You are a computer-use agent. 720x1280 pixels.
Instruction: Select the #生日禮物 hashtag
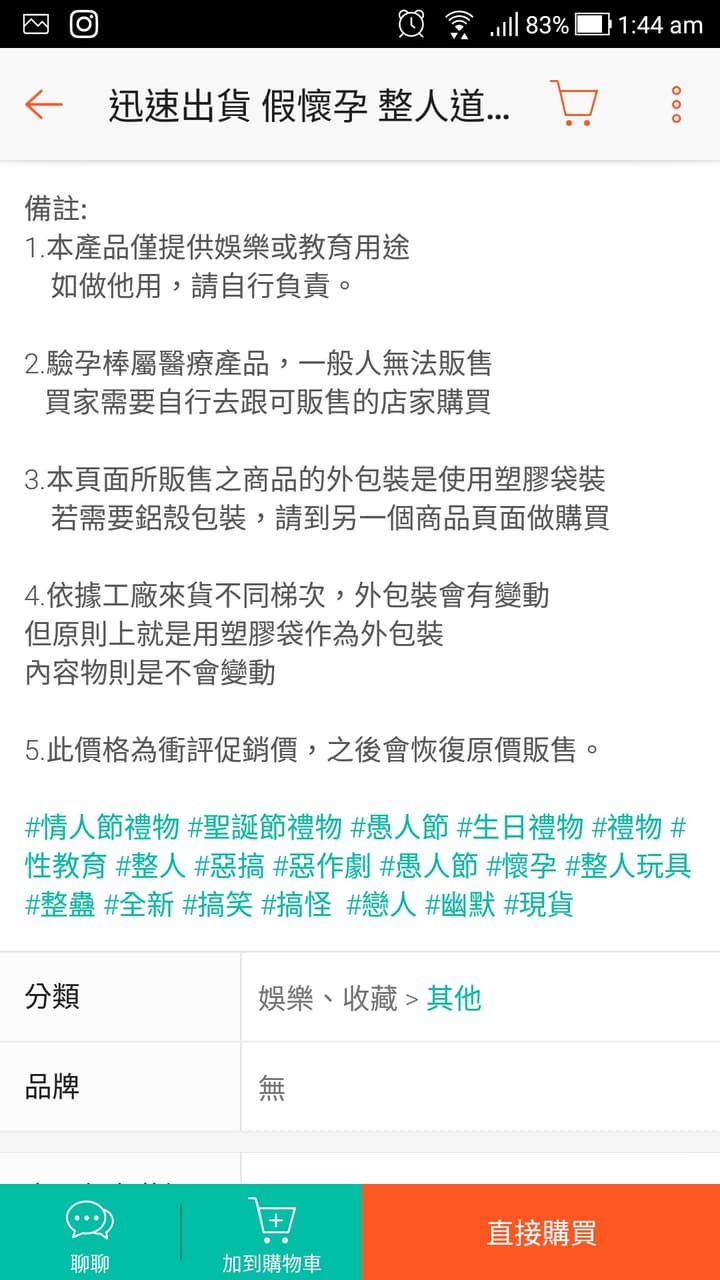click(x=520, y=827)
